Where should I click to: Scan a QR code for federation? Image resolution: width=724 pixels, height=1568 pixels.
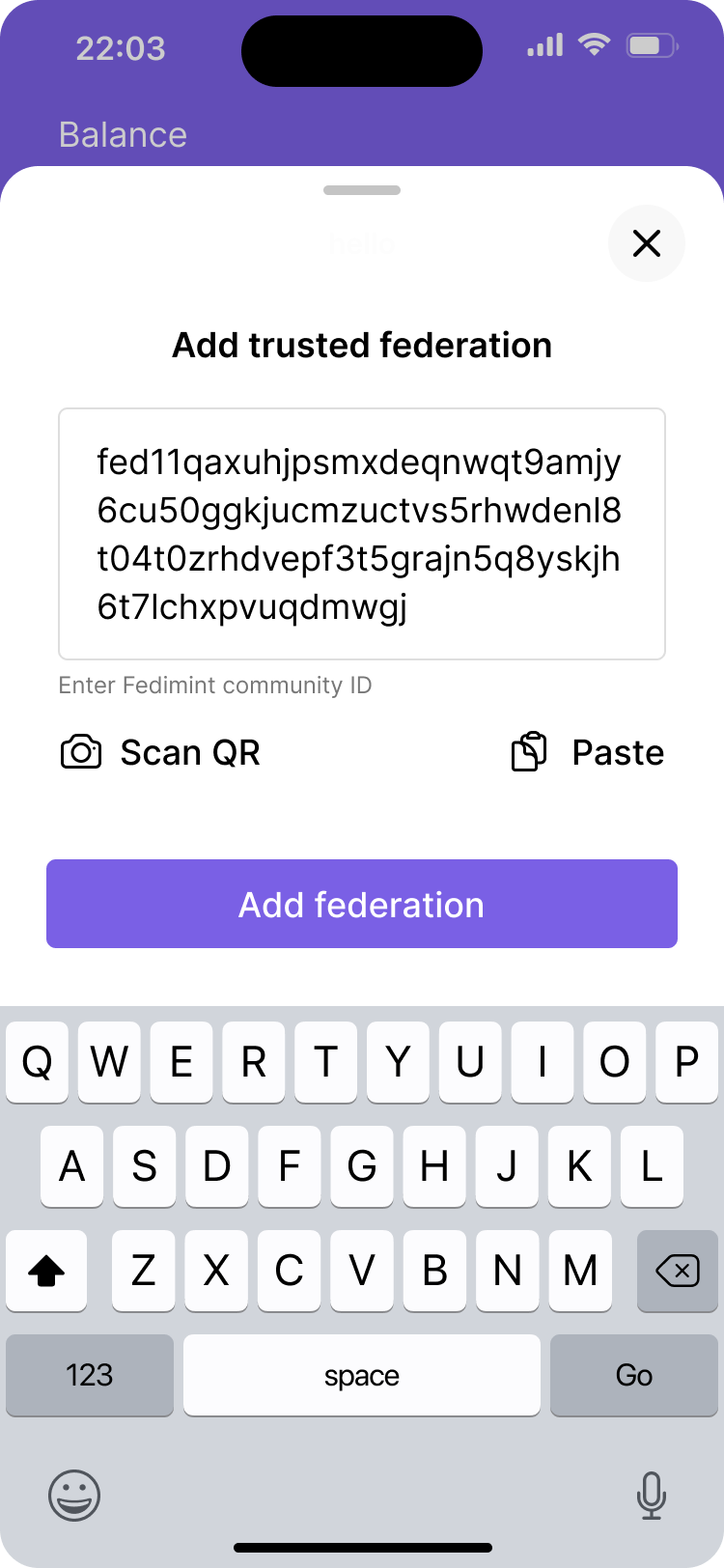pos(161,752)
